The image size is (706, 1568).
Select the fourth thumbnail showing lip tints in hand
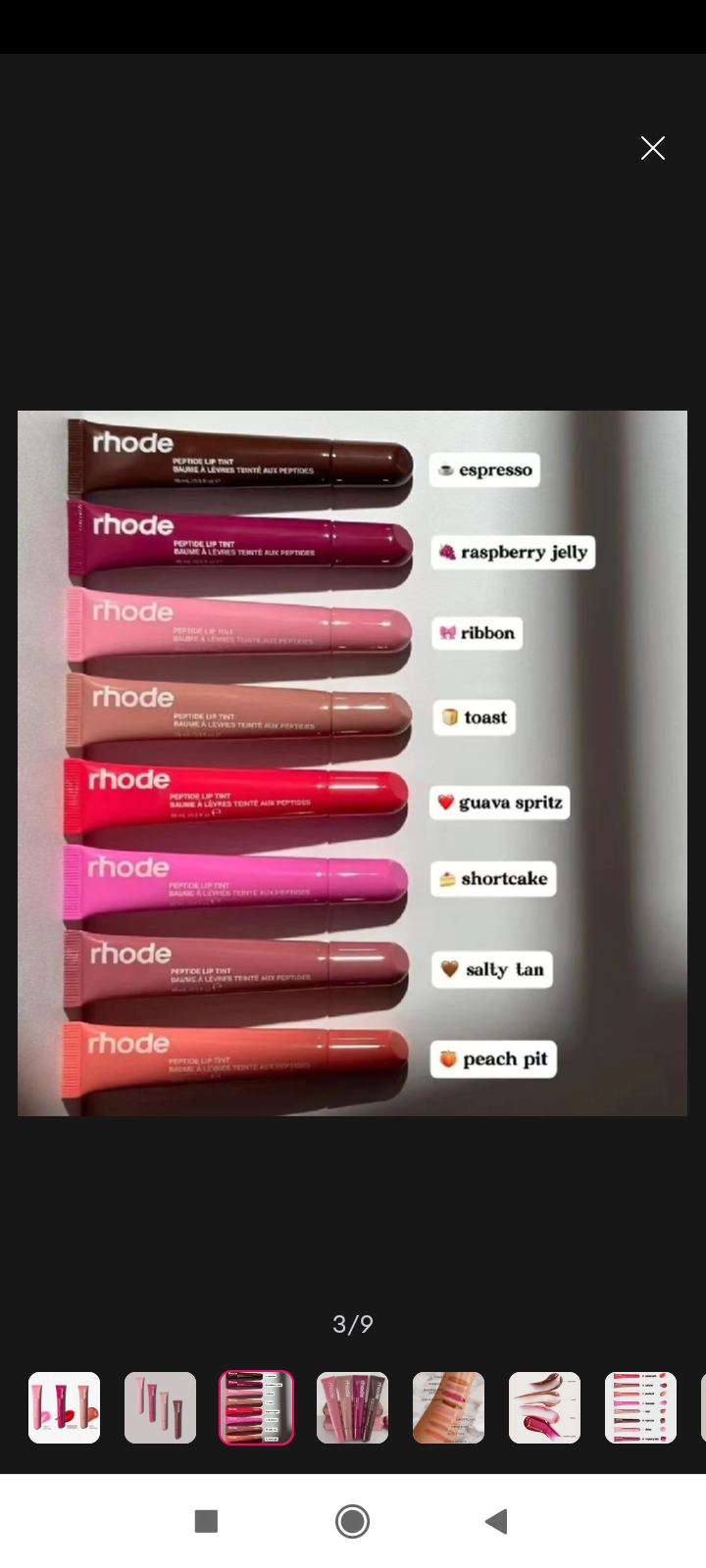pyautogui.click(x=353, y=1407)
